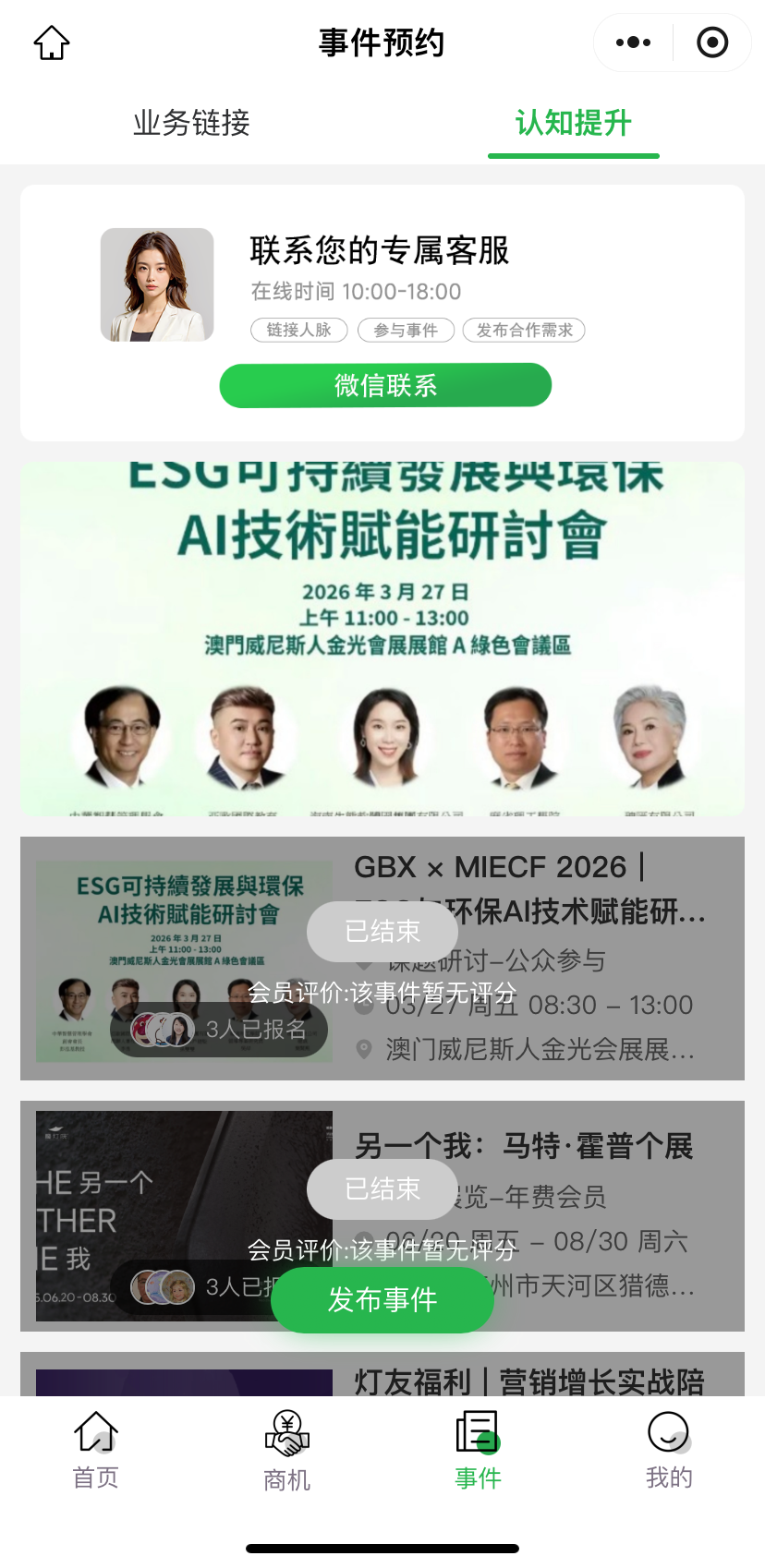Go to the home page via house icon
Image resolution: width=765 pixels, height=1568 pixels.
pos(52,42)
